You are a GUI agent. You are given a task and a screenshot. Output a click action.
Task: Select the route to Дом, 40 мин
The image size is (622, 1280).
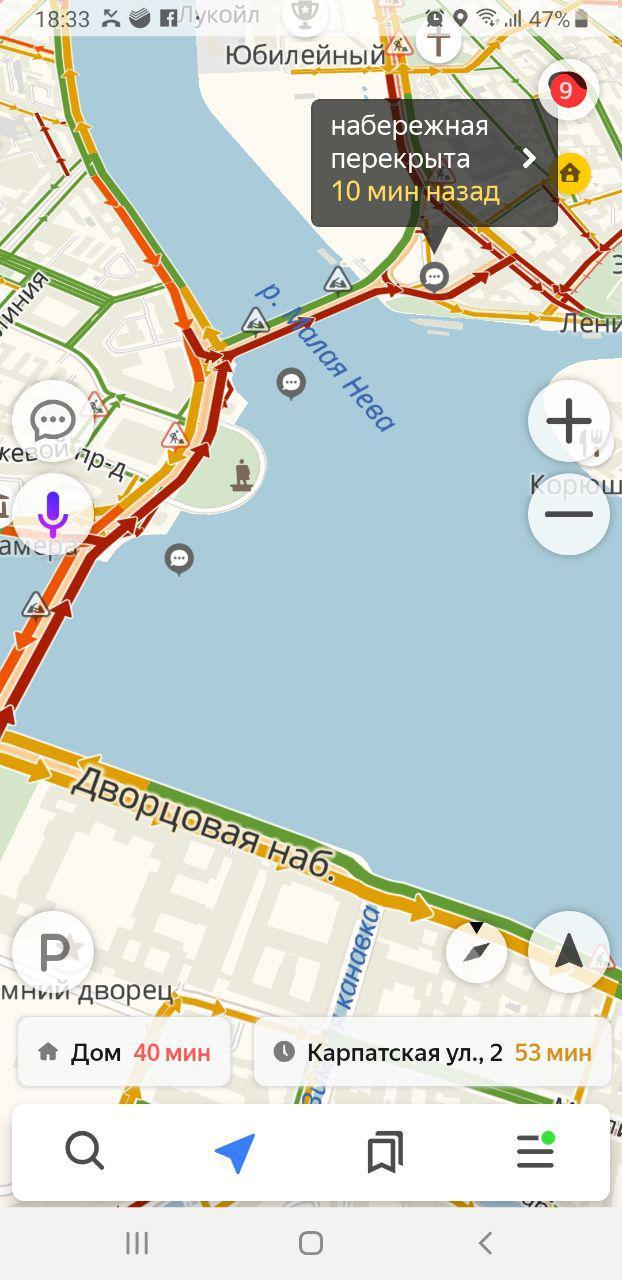[124, 1052]
